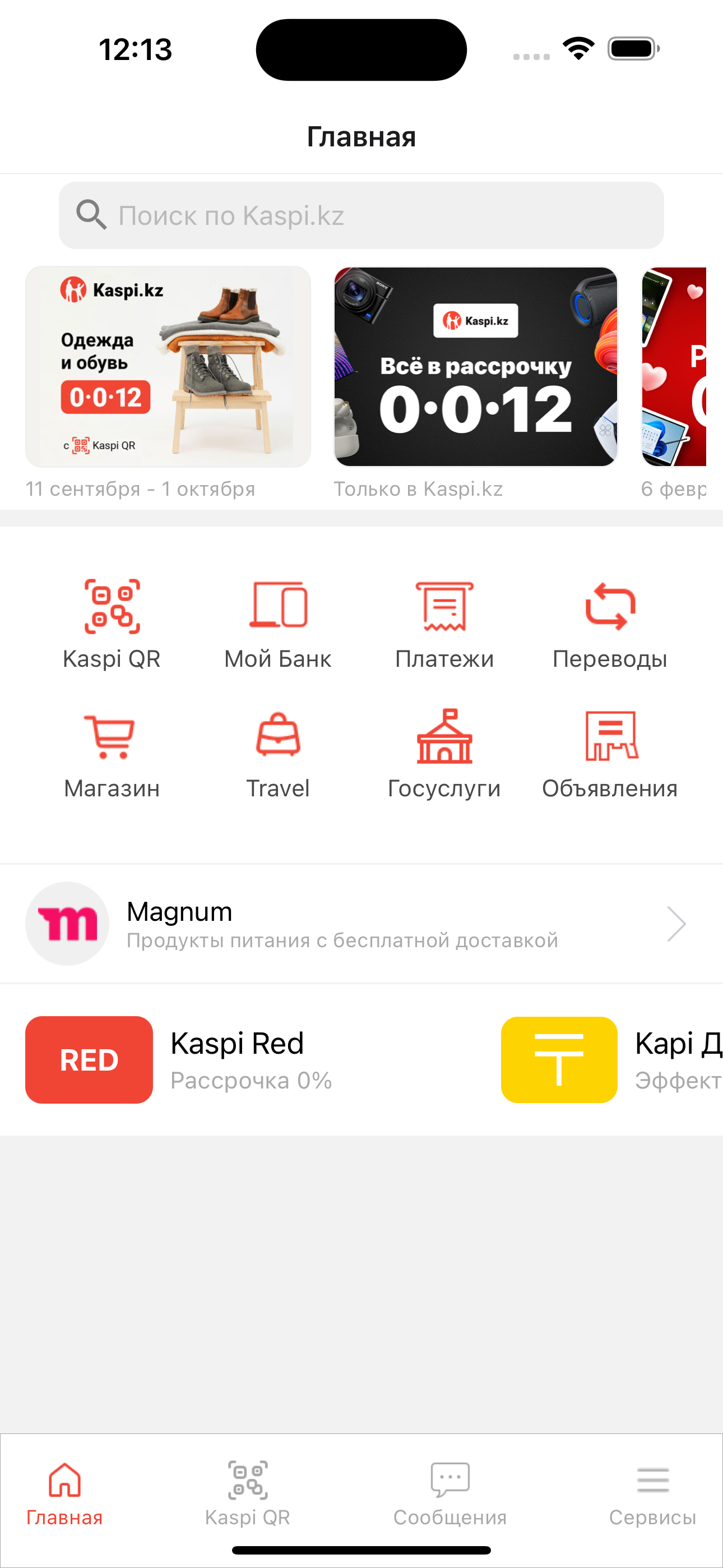
Task: Select the Главная bottom tab
Action: coord(64,1493)
